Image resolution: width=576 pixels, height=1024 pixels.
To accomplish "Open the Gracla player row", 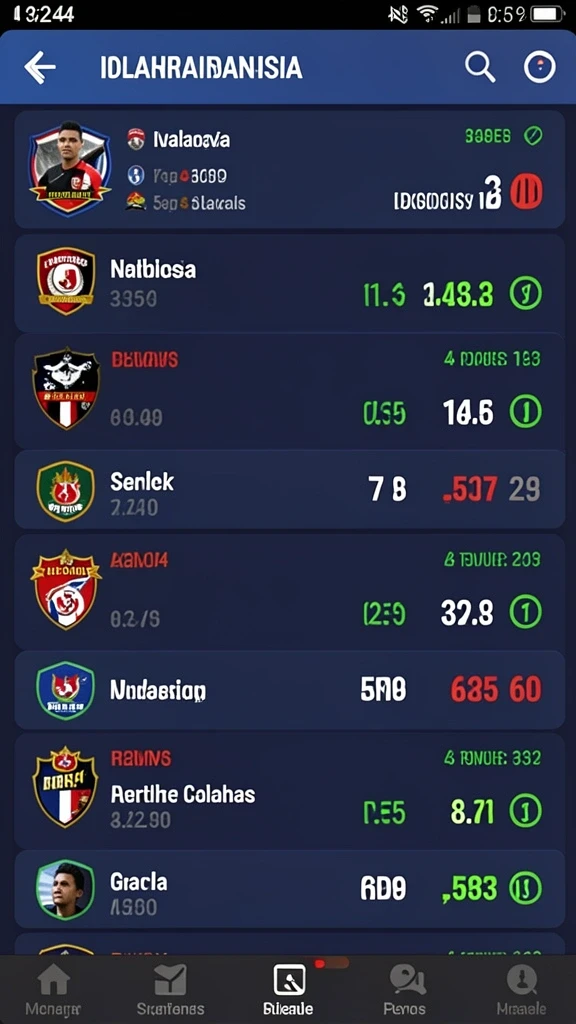I will [289, 889].
